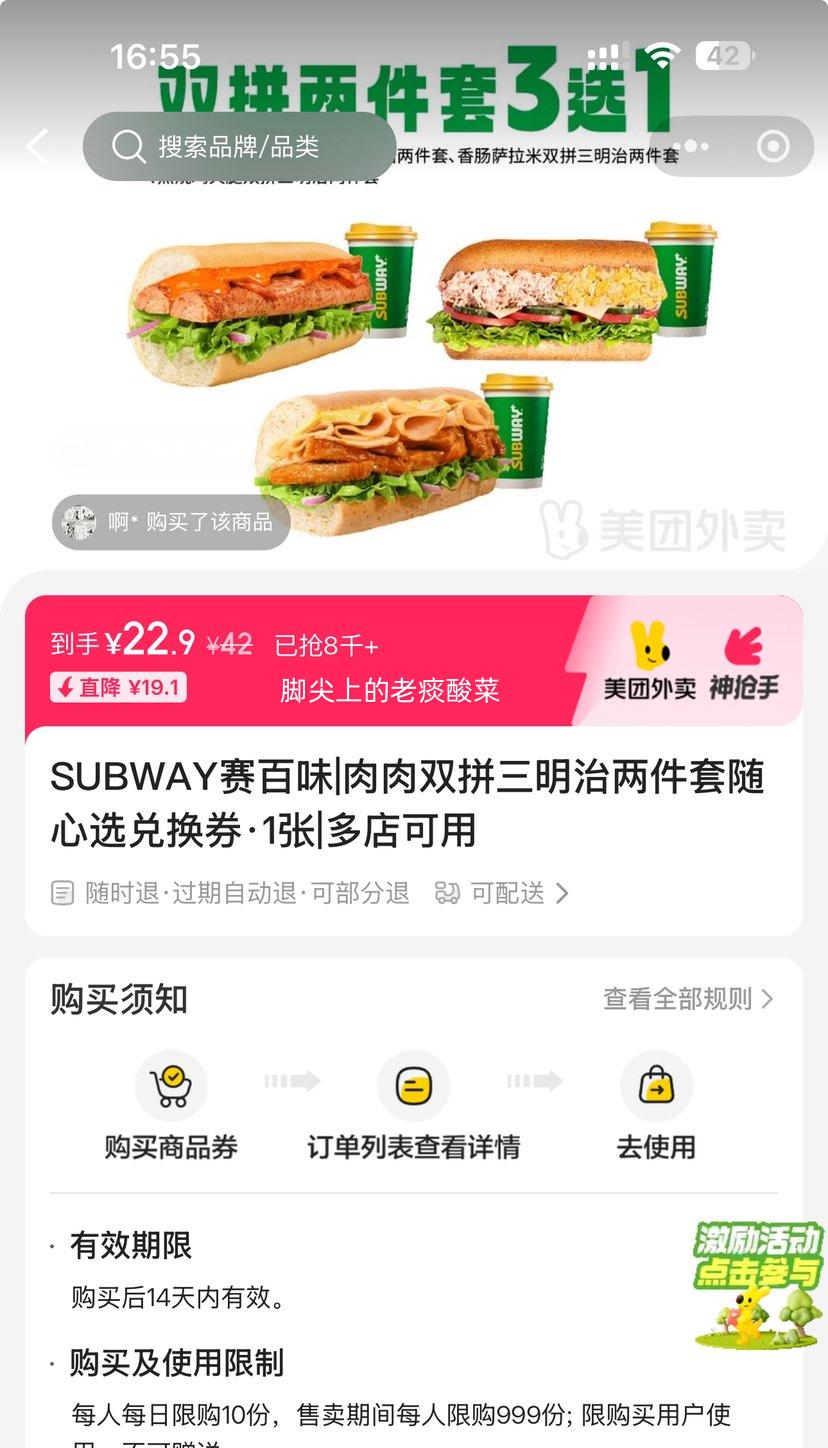Screen dimensions: 828x1448
Task: View 查看全部规则 full rules
Action: point(688,999)
